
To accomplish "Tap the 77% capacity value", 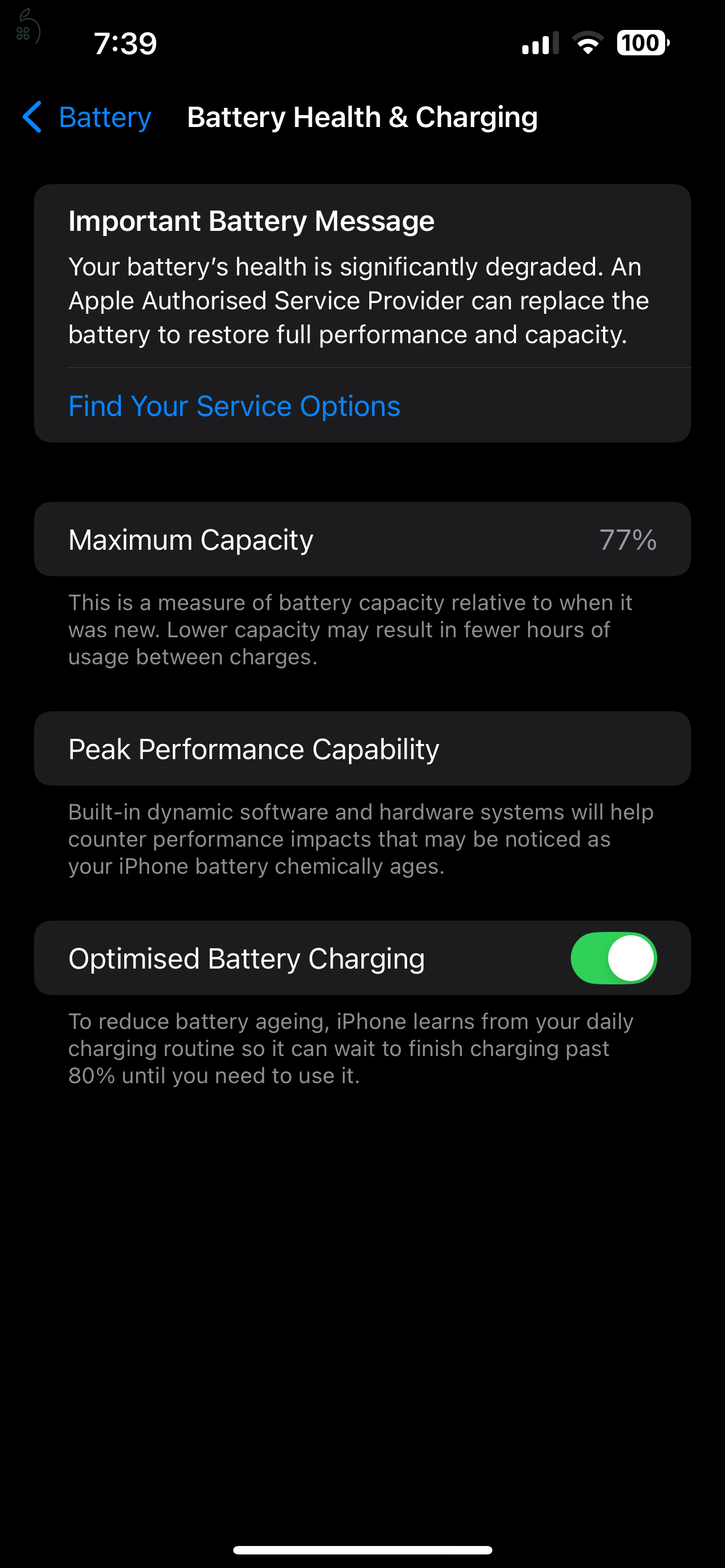I will click(x=626, y=538).
